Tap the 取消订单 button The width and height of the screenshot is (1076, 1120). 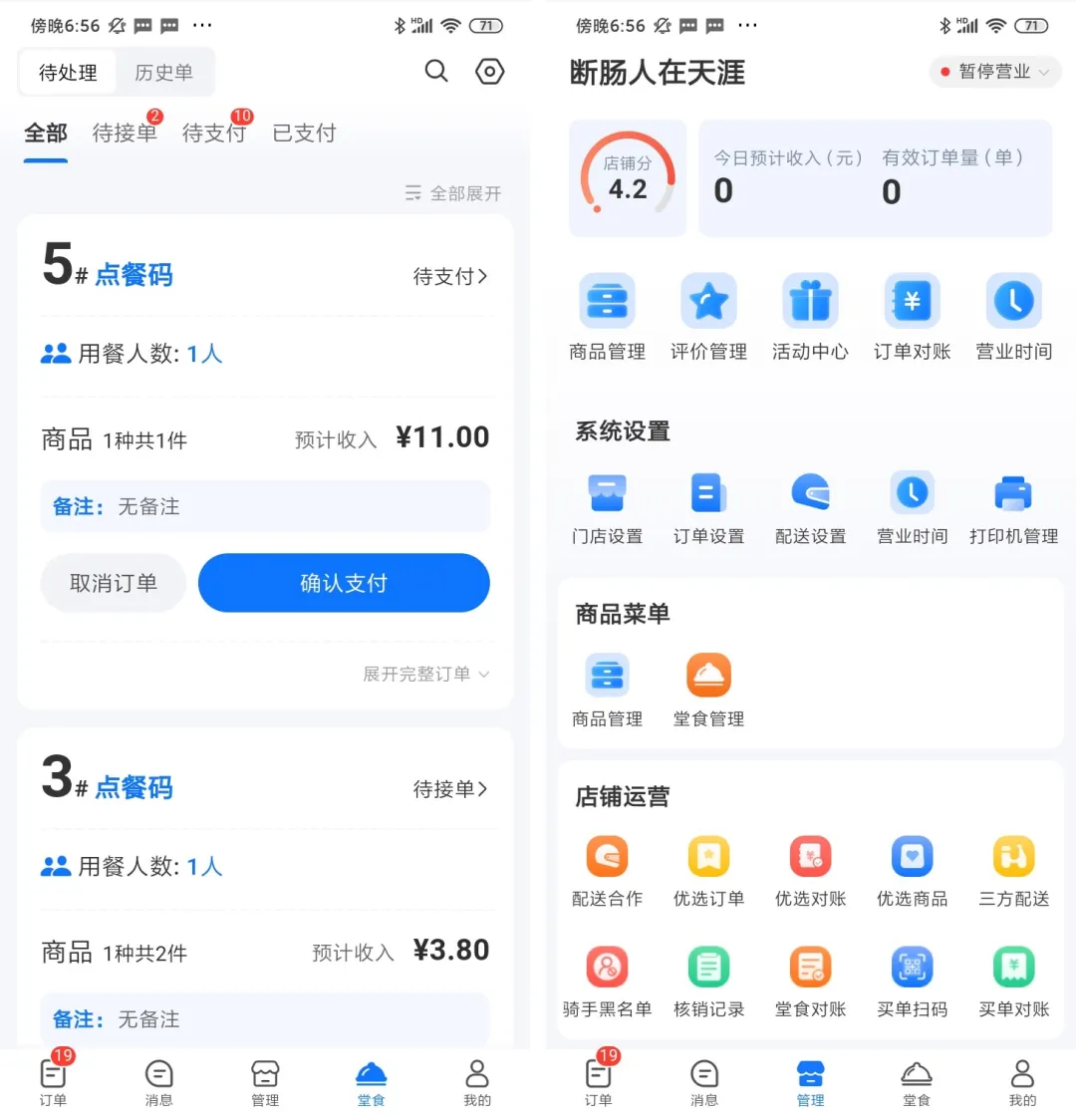coord(114,583)
